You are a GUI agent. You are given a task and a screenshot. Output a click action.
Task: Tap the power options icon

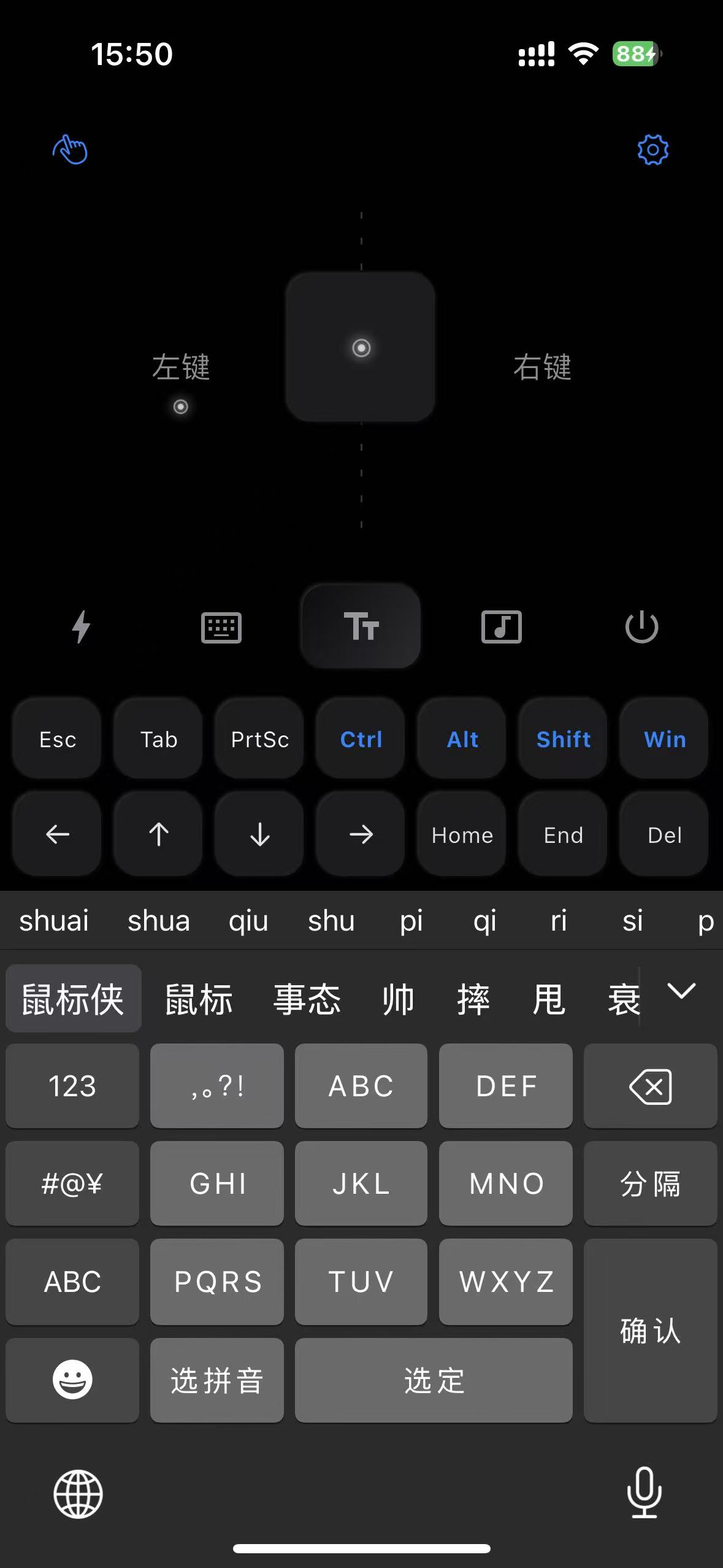tap(641, 626)
